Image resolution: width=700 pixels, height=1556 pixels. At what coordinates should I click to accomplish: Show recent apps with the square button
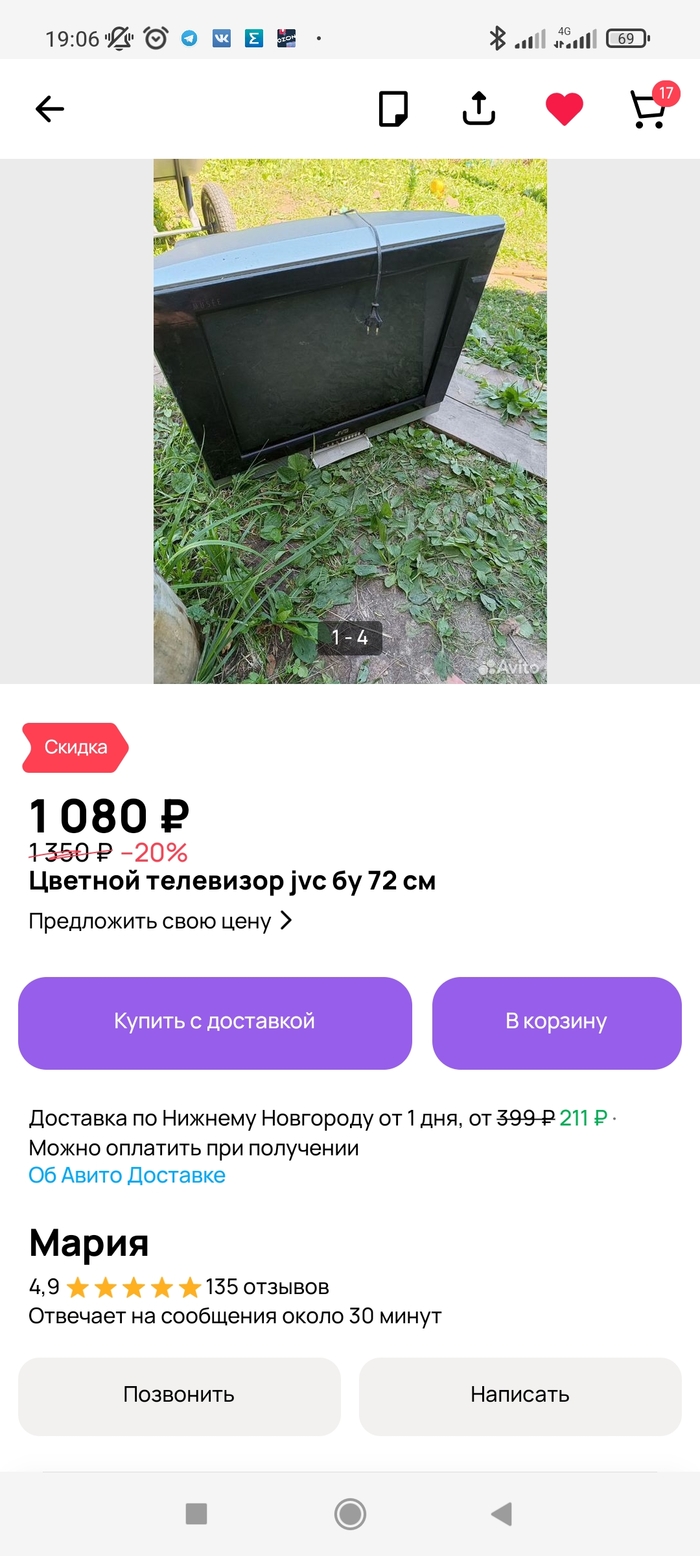pos(197,1514)
